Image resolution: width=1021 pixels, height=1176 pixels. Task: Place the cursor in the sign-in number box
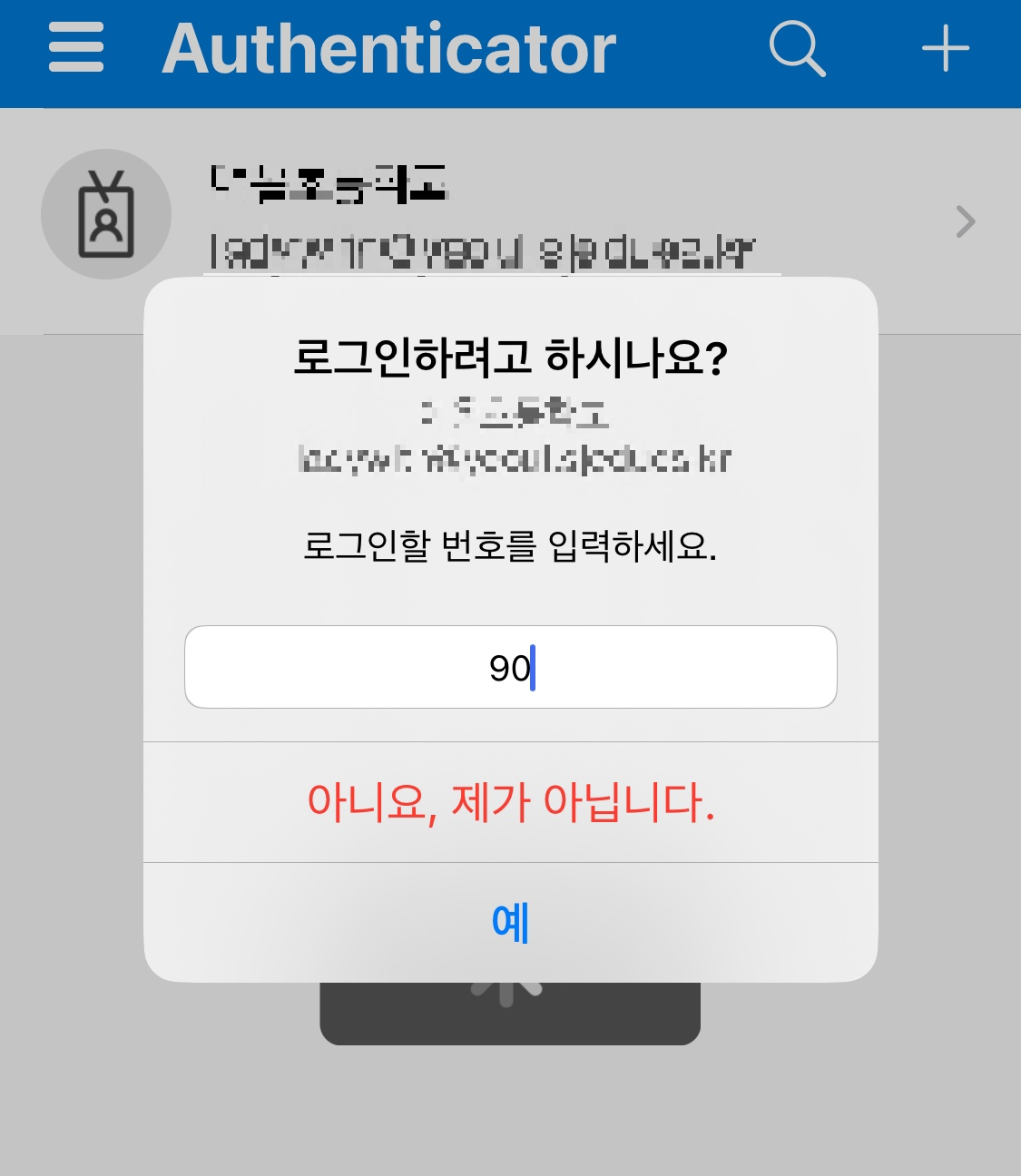pos(510,667)
